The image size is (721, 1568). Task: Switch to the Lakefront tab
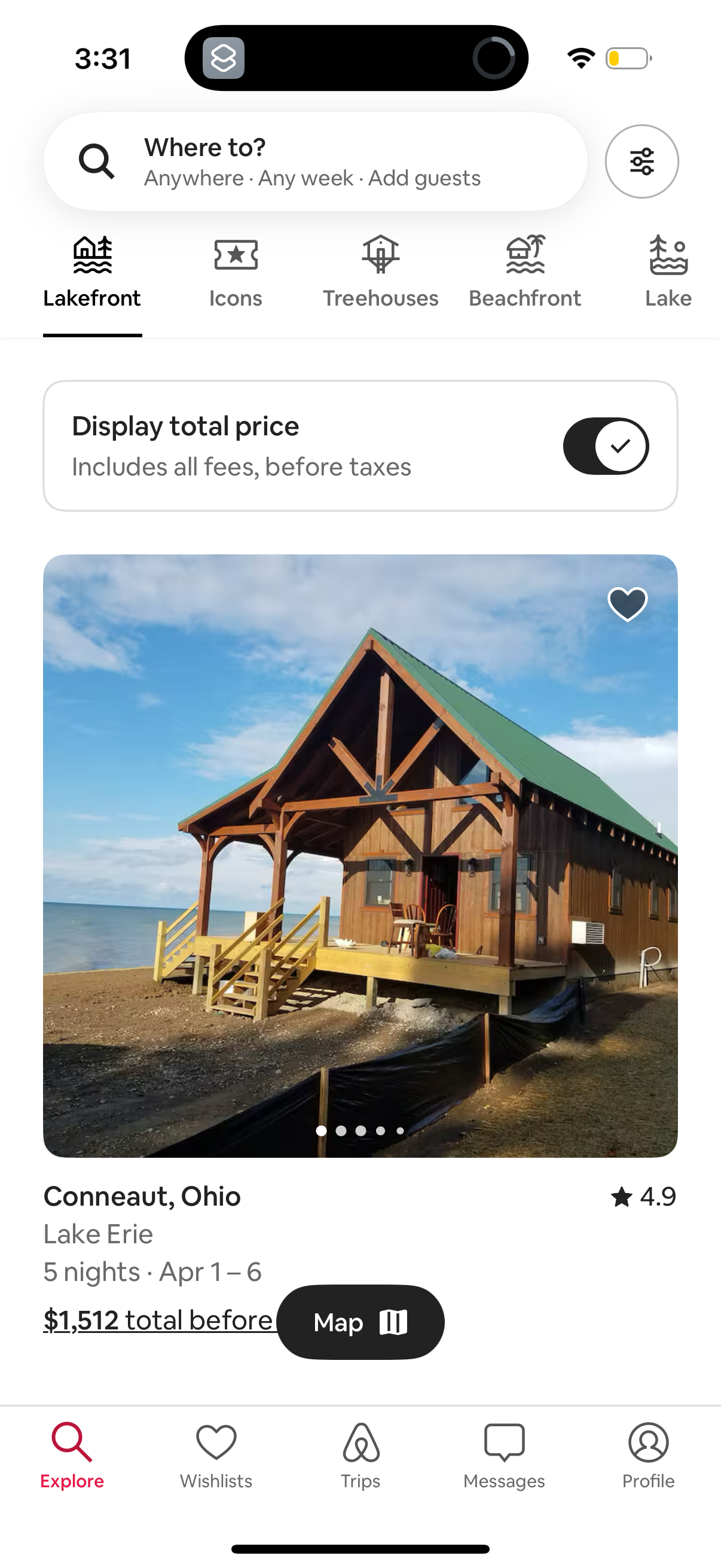point(91,271)
